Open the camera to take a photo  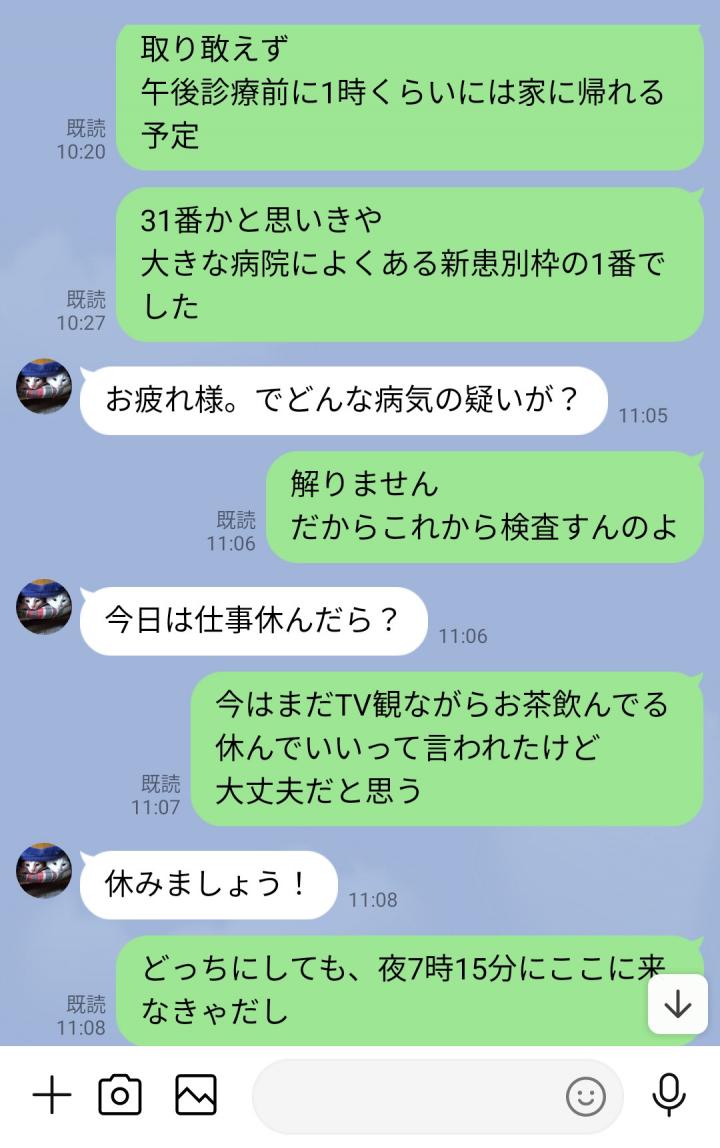pyautogui.click(x=120, y=1096)
